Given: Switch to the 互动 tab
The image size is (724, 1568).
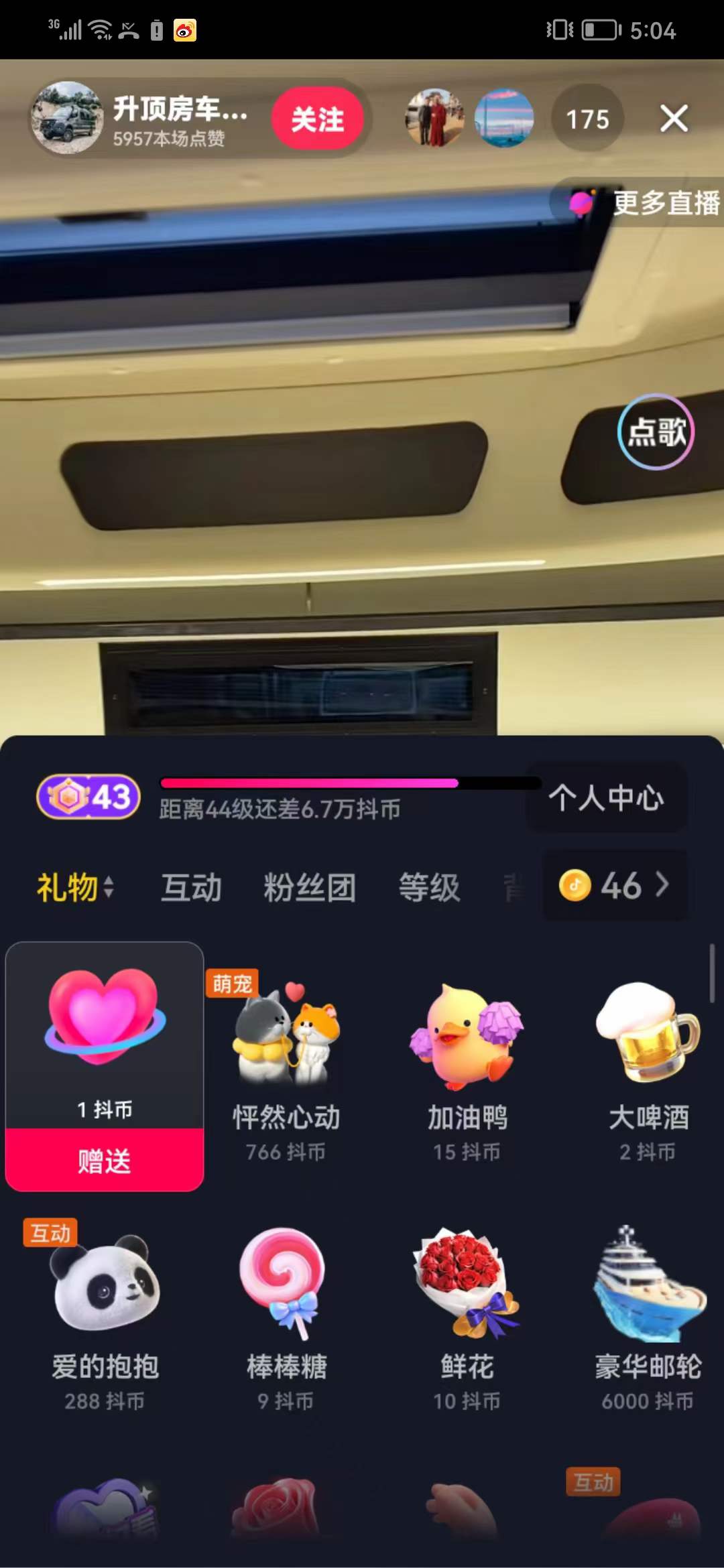Looking at the screenshot, I should pyautogui.click(x=191, y=887).
